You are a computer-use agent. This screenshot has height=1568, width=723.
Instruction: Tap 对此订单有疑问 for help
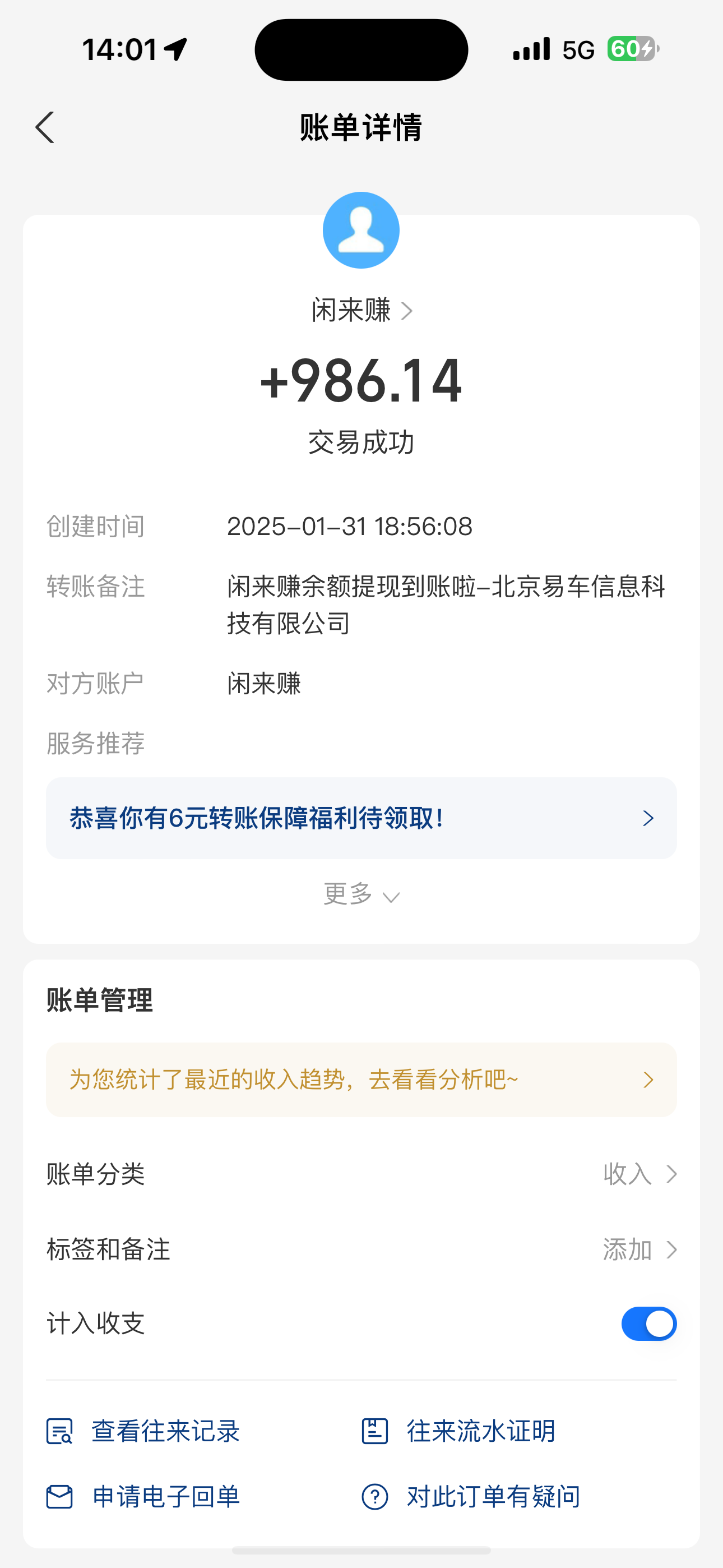coord(471,1497)
